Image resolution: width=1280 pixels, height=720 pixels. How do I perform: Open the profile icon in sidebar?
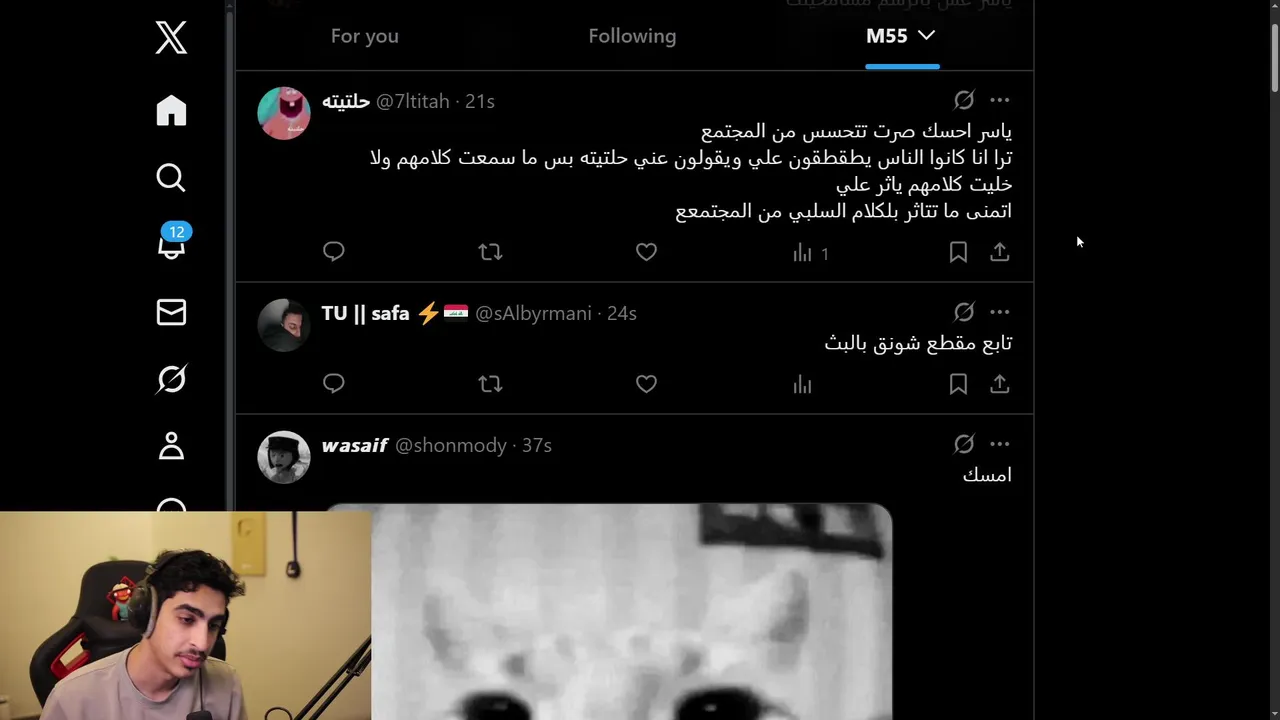coord(171,446)
